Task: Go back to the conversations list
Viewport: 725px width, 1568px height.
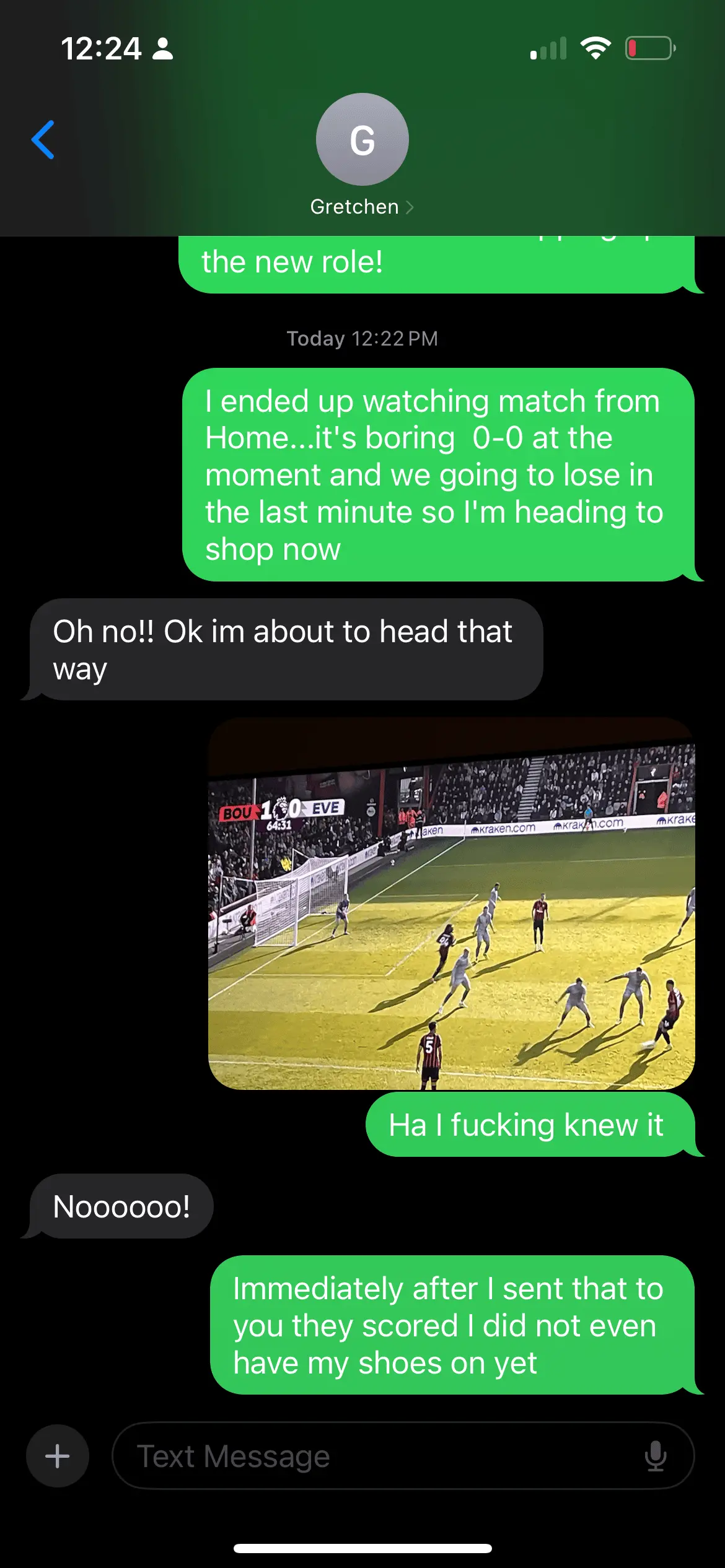Action: 43,140
